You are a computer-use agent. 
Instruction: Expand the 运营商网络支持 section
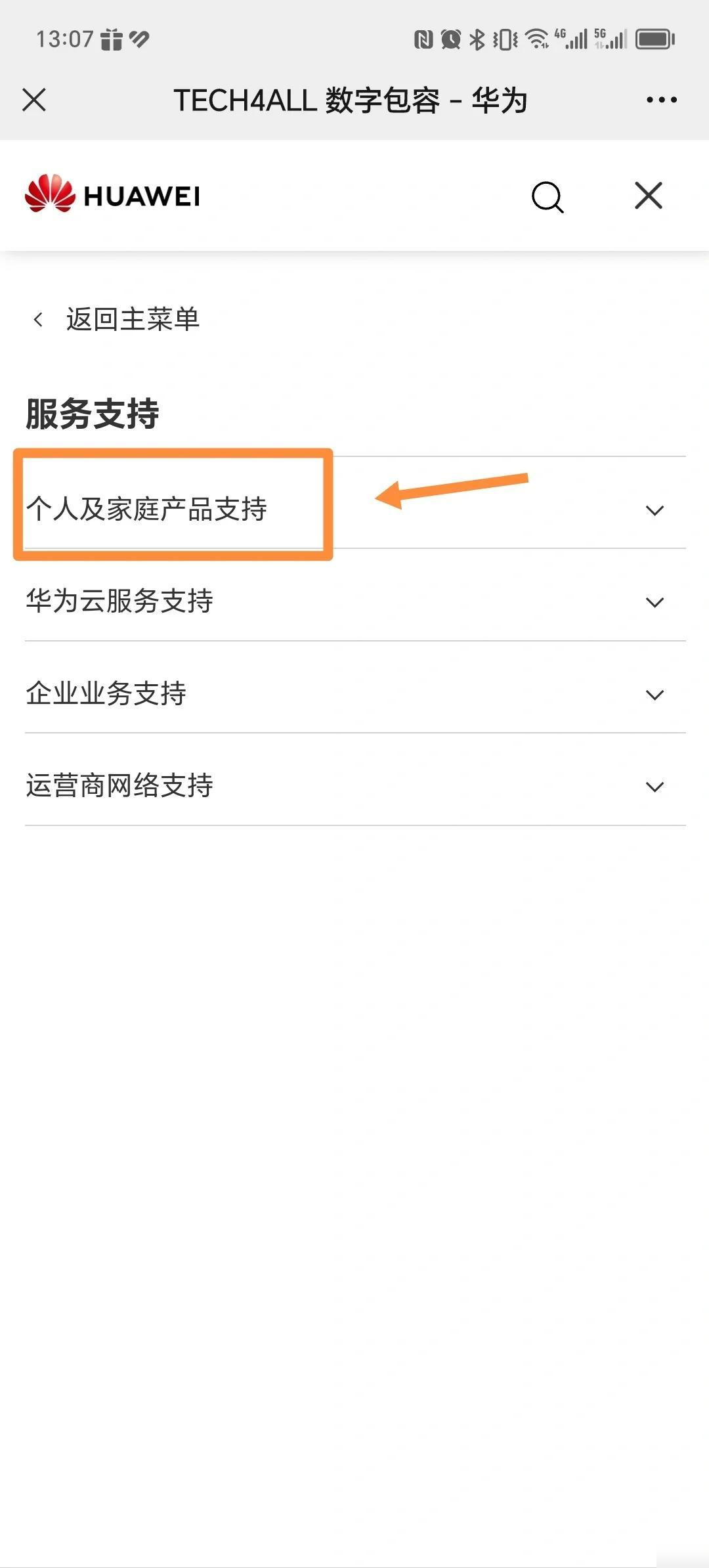coord(654,785)
